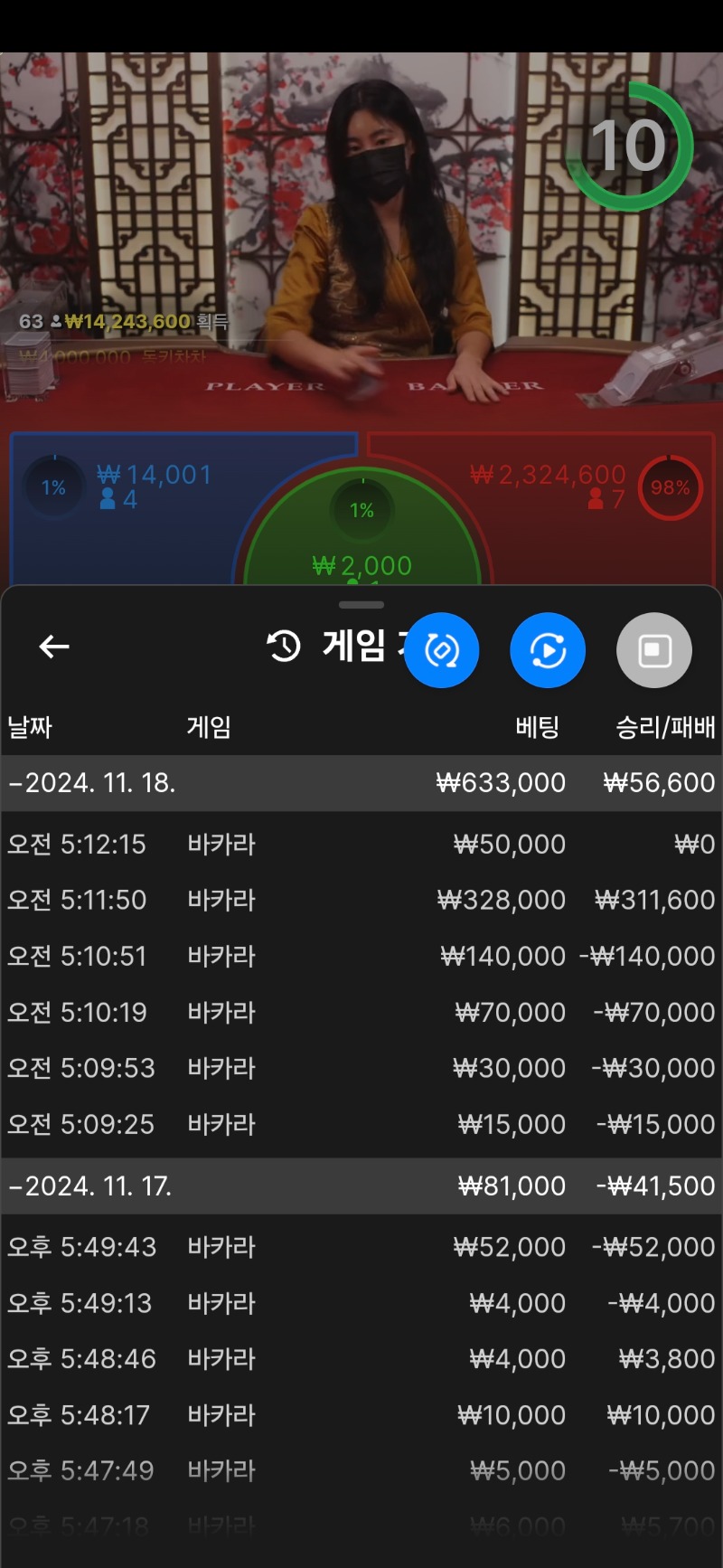Open the 오후 5:49:43 바카라 round details
Image resolution: width=723 pixels, height=1568 pixels.
[361, 1248]
